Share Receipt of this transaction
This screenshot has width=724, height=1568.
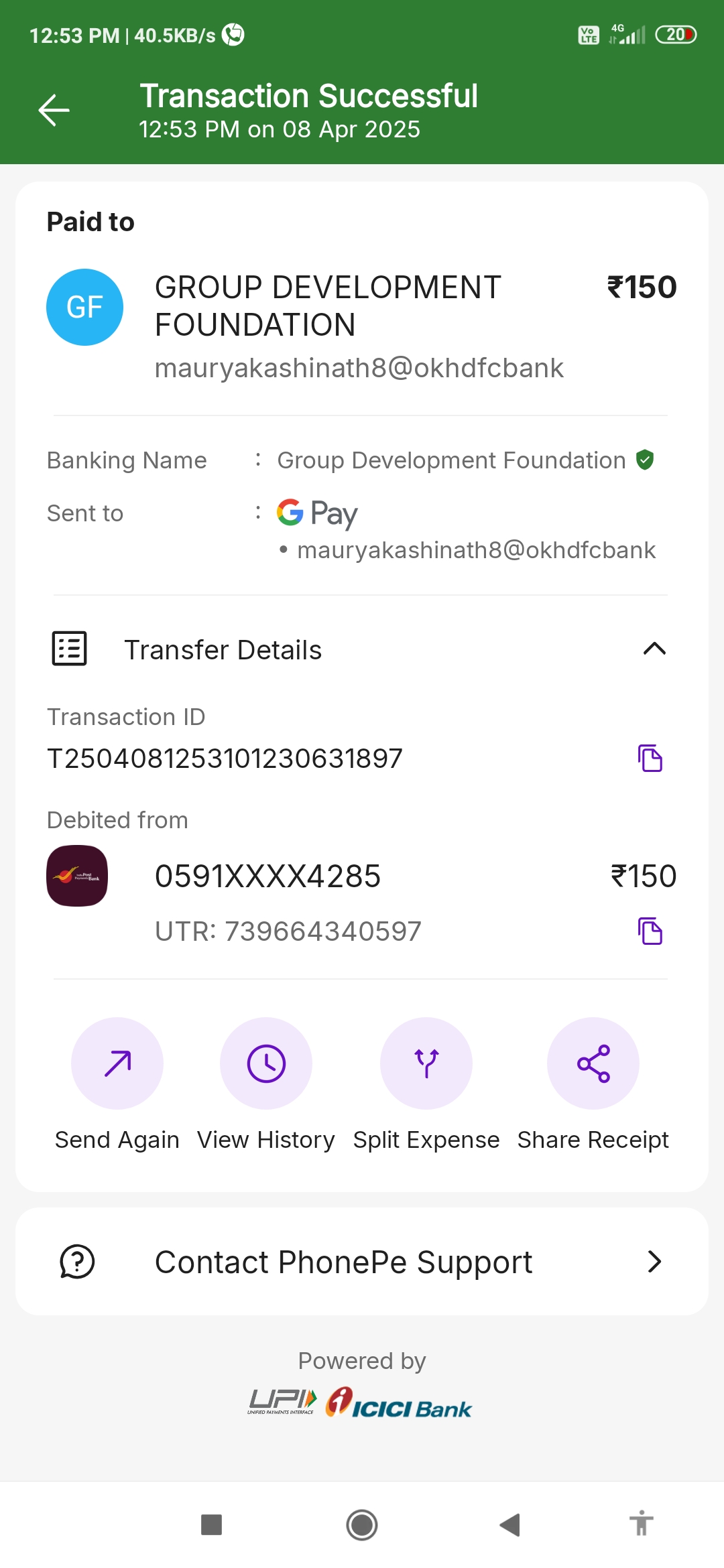(593, 1063)
